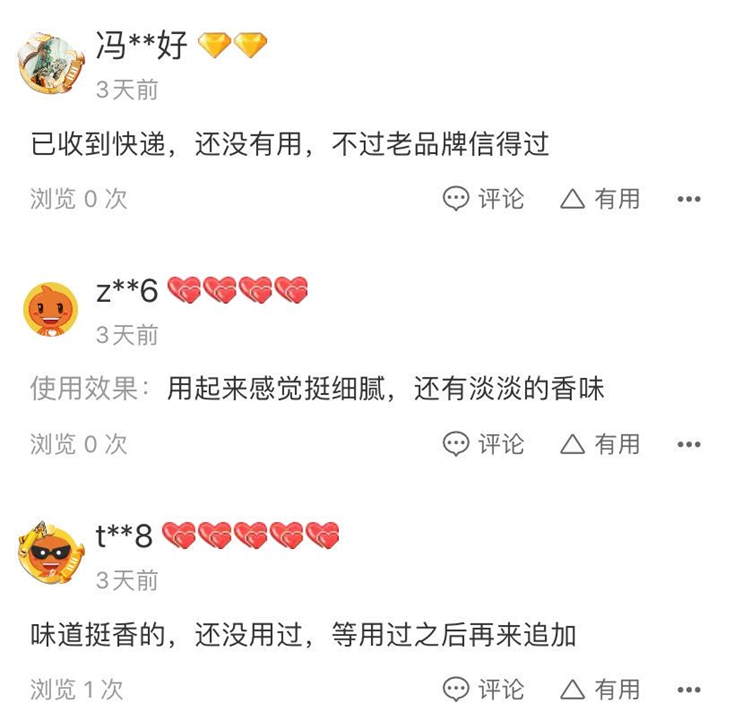
Task: Open more options for 冯**好's review
Action: point(688,199)
